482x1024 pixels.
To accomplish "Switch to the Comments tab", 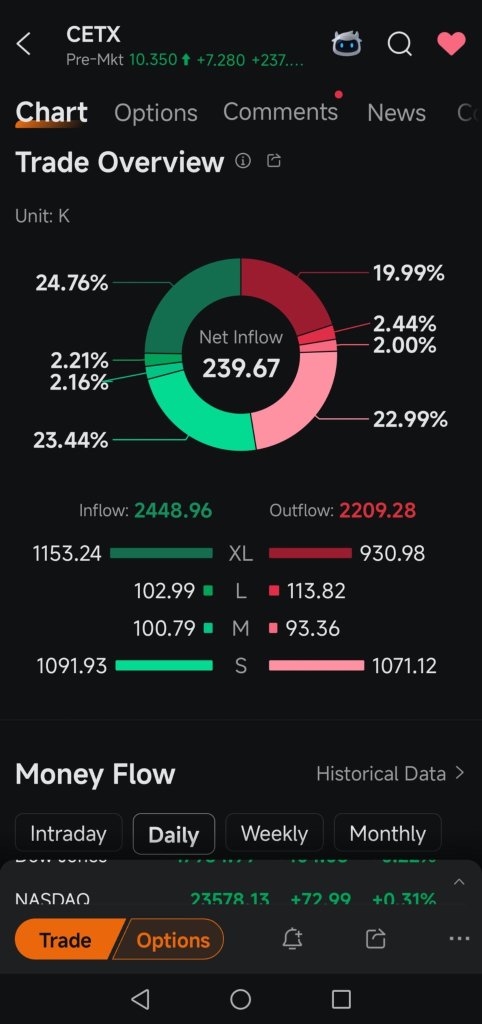I will (x=280, y=112).
